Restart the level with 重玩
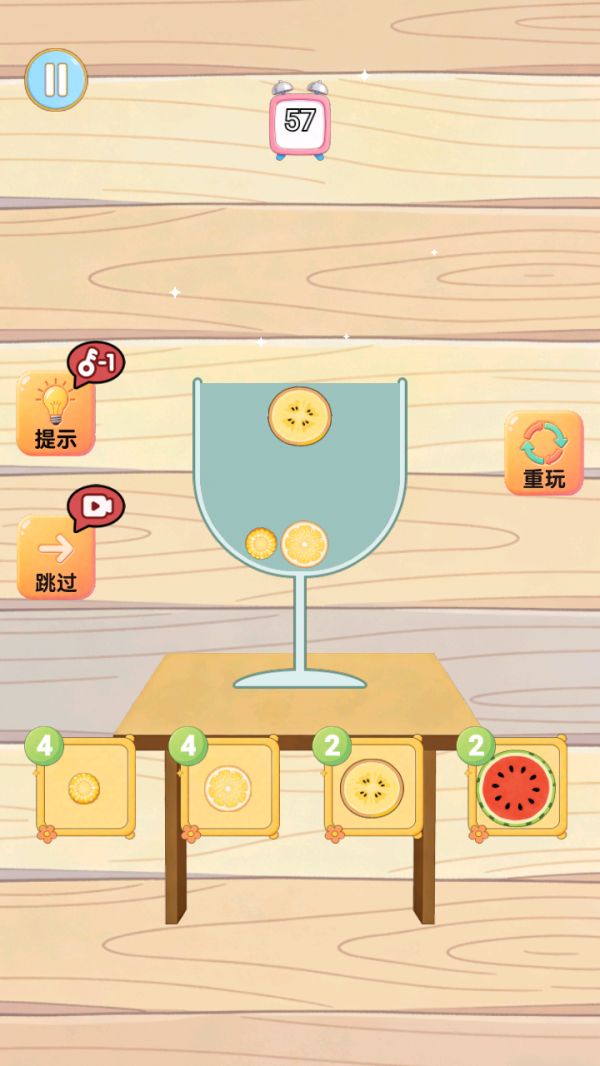600x1066 pixels. click(543, 453)
